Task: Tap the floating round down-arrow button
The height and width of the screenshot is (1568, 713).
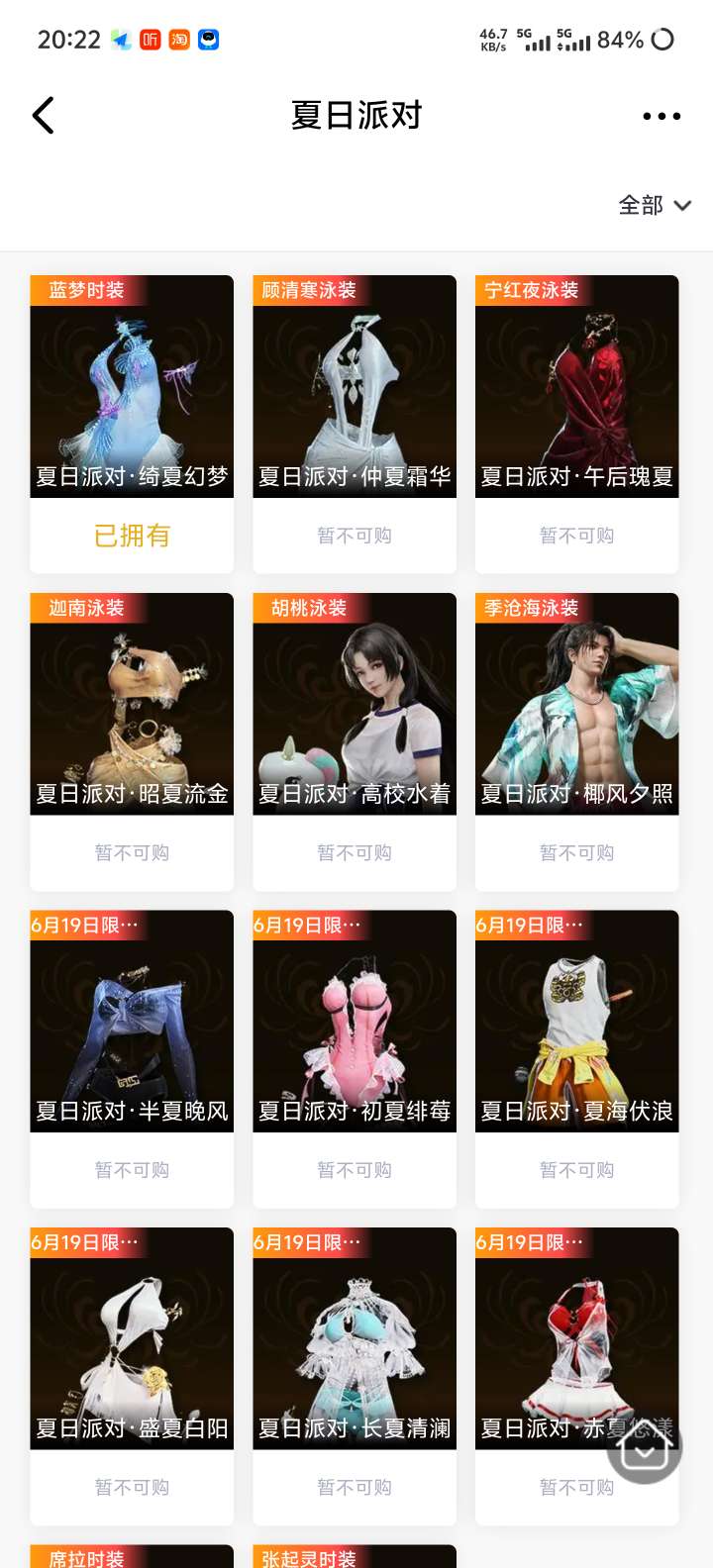Action: 645,1449
